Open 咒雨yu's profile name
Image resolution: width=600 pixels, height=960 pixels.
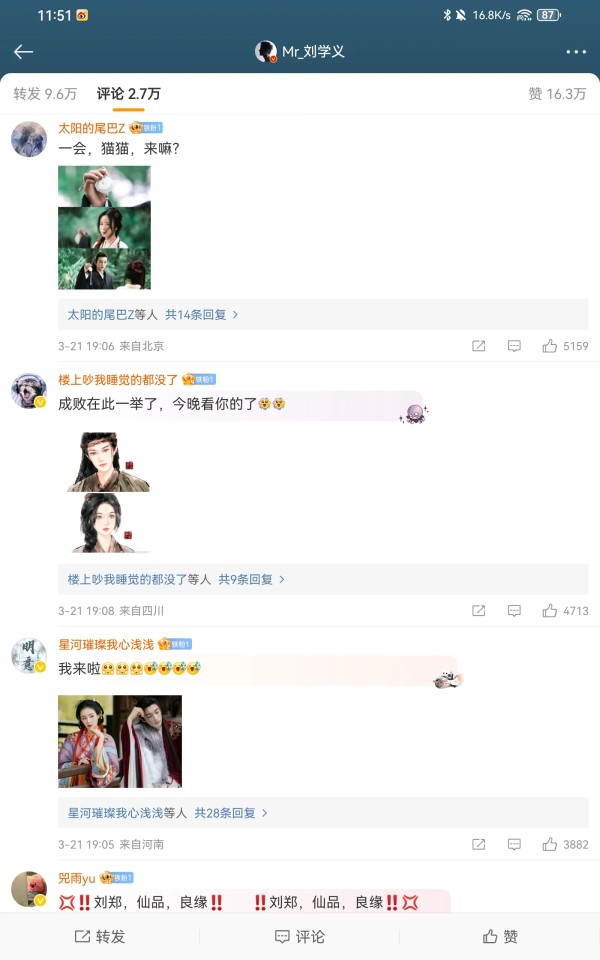pos(77,878)
